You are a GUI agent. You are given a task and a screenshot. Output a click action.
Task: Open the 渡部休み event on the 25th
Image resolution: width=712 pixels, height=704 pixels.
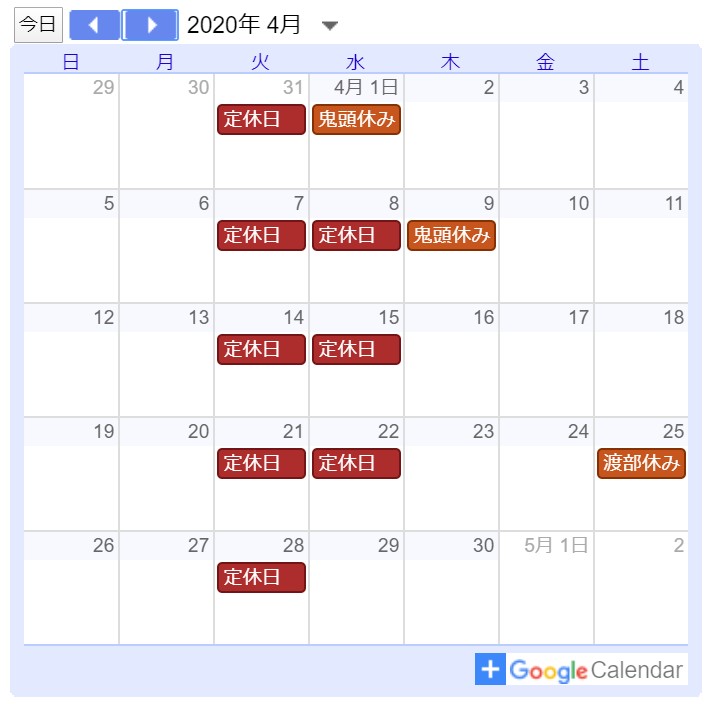[x=641, y=464]
